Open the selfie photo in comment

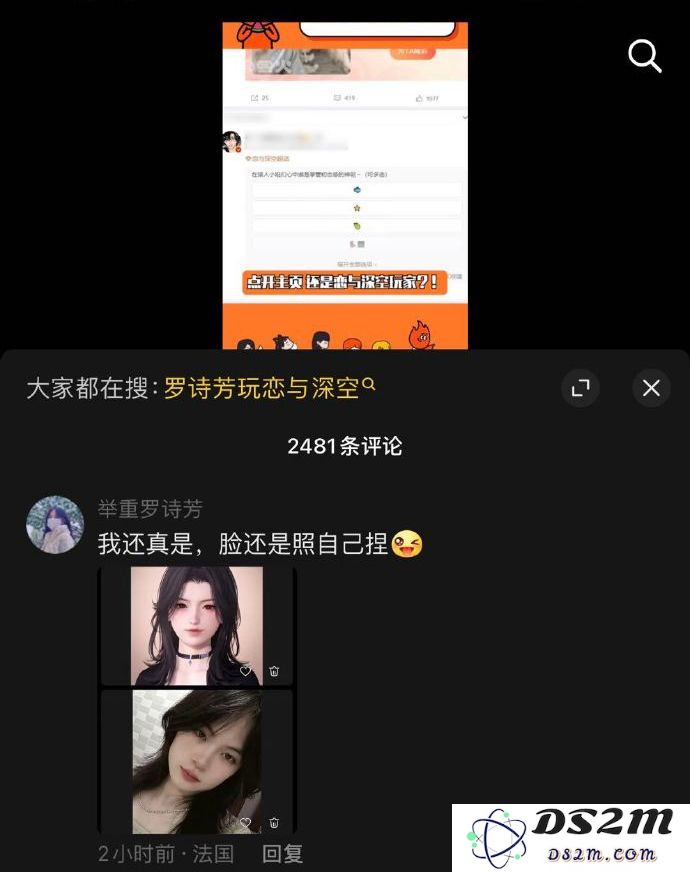[x=197, y=760]
